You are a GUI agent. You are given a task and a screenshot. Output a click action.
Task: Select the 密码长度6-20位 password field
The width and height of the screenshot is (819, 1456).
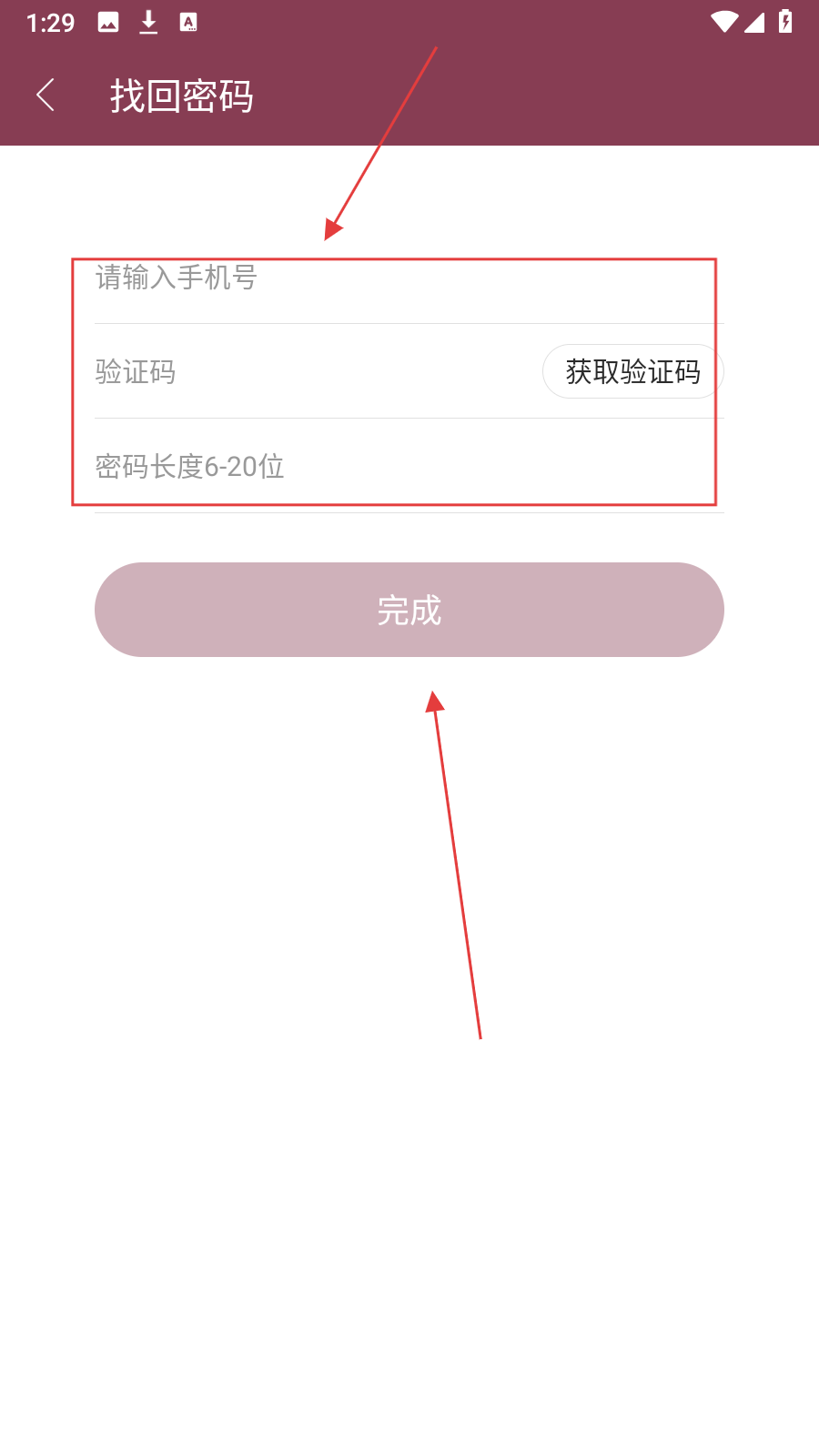409,466
